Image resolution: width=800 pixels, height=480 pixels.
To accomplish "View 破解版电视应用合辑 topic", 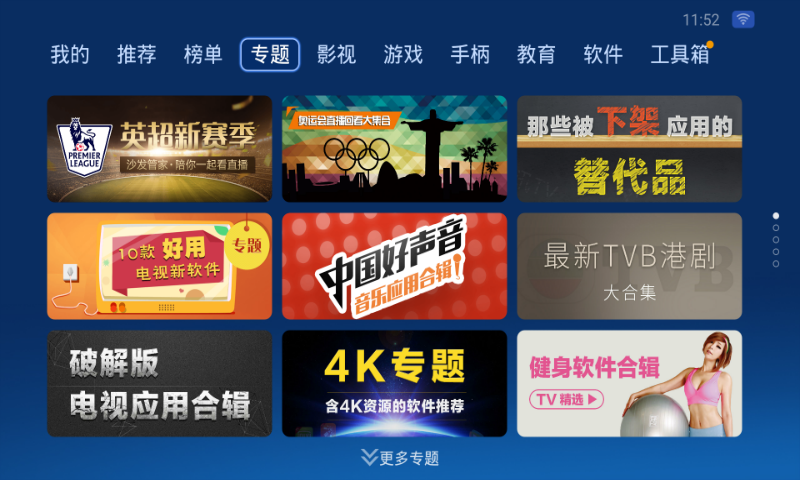I will click(x=159, y=384).
